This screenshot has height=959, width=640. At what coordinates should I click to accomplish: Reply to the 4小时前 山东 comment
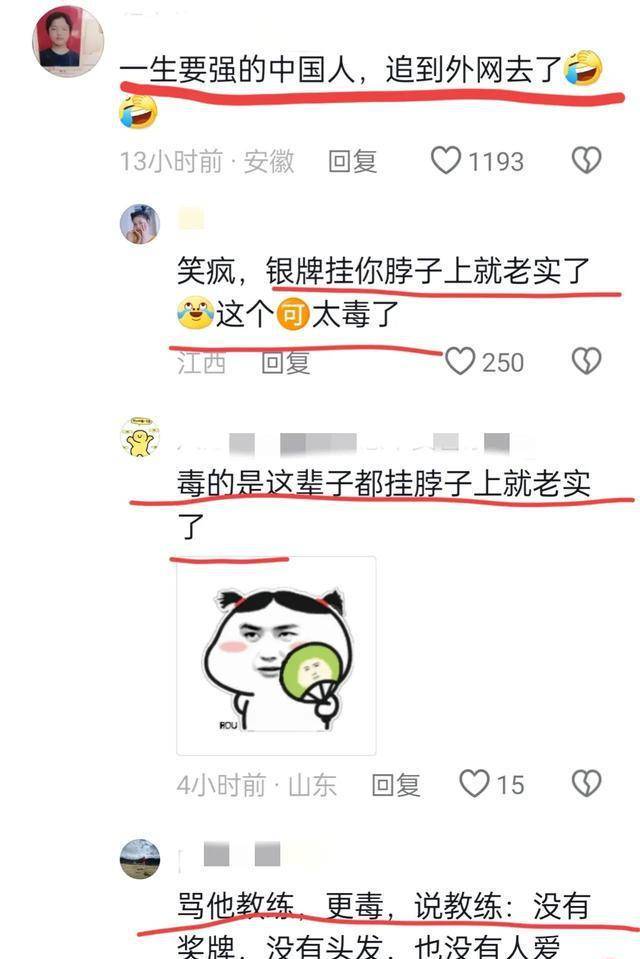(395, 785)
